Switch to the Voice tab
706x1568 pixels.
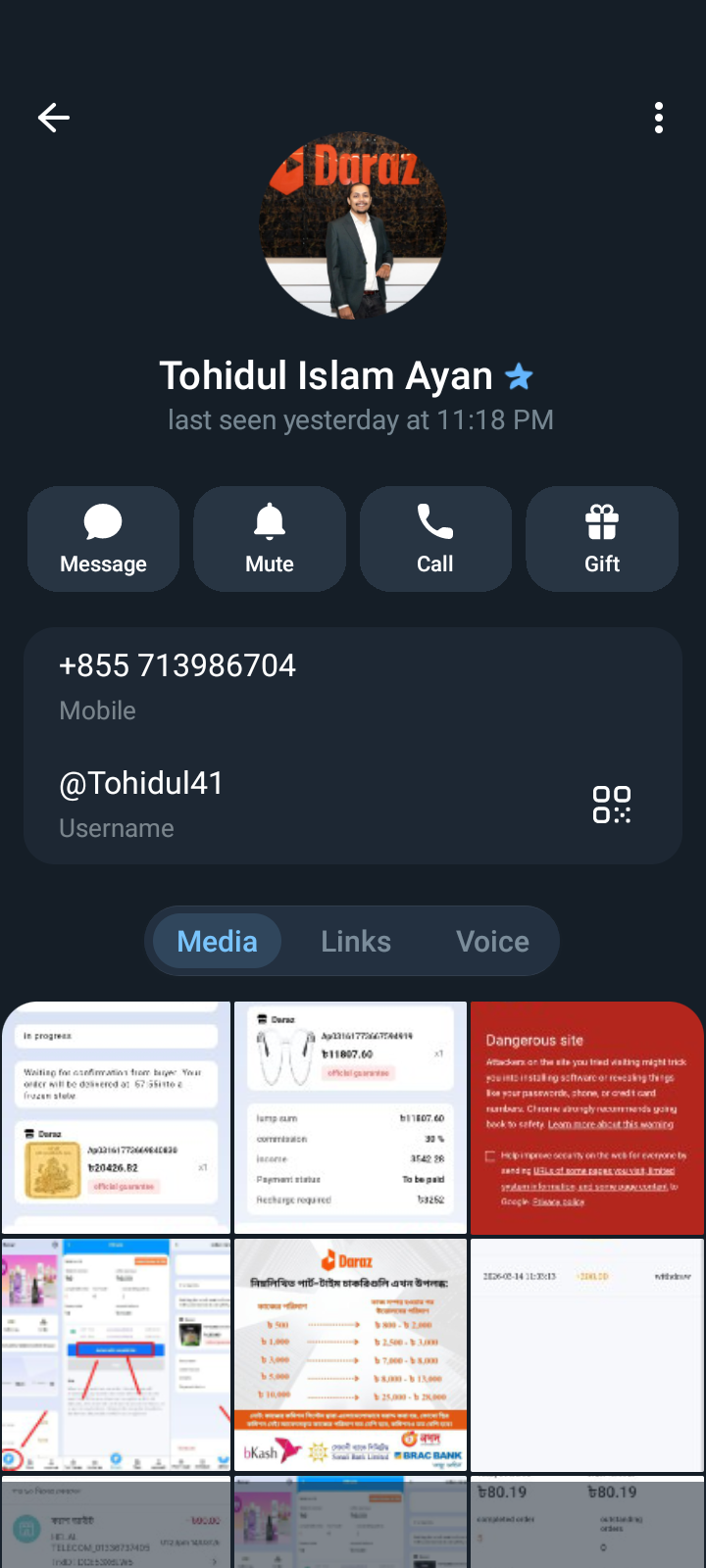coord(492,942)
